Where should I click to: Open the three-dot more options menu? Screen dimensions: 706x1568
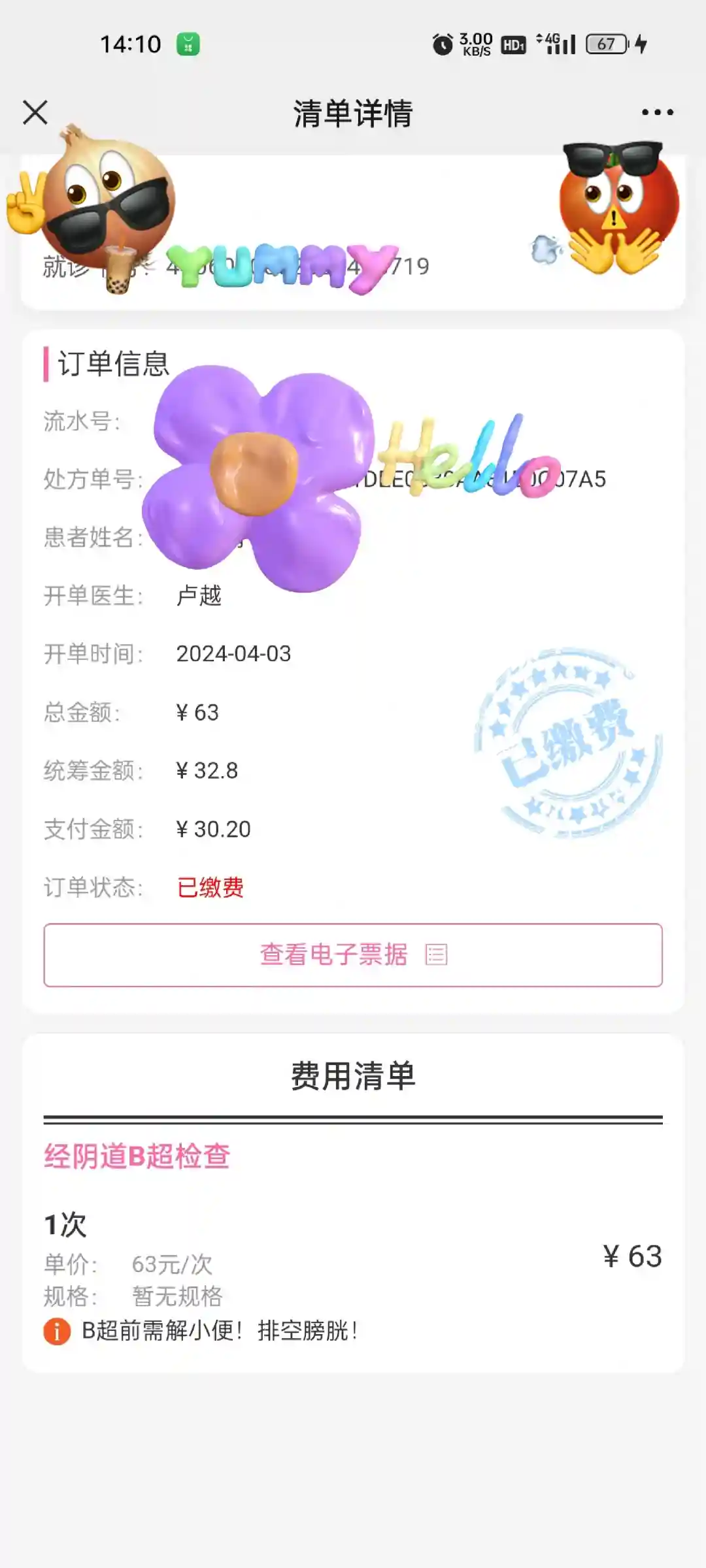tap(657, 112)
